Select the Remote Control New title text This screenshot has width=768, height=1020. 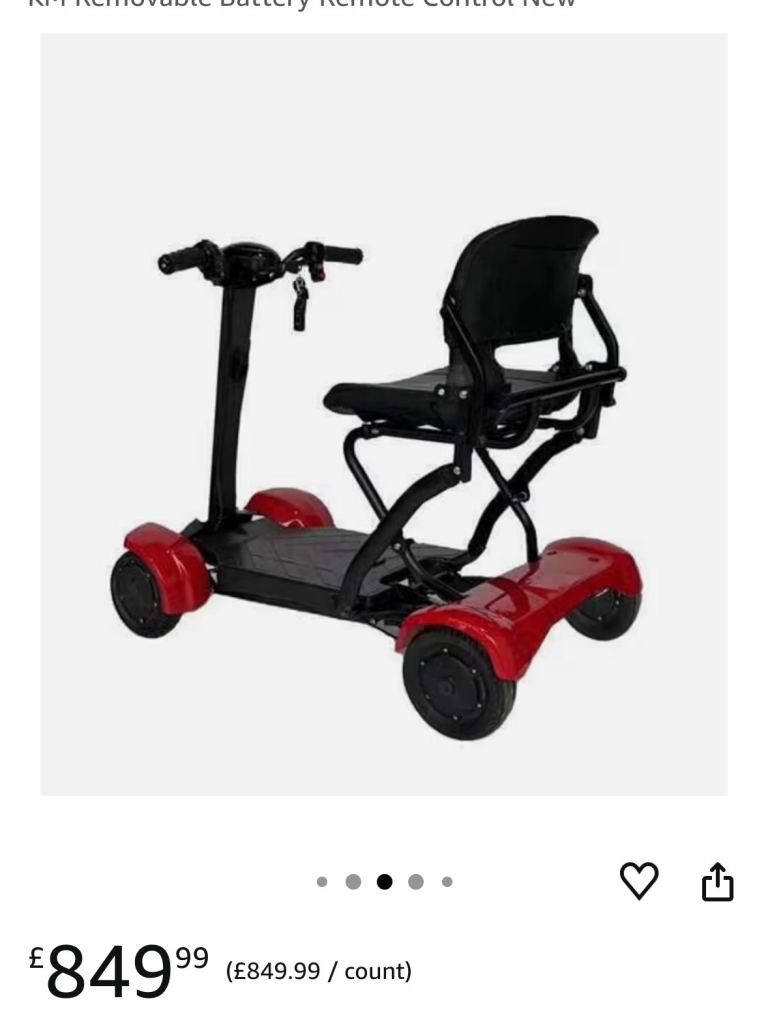[x=300, y=5]
